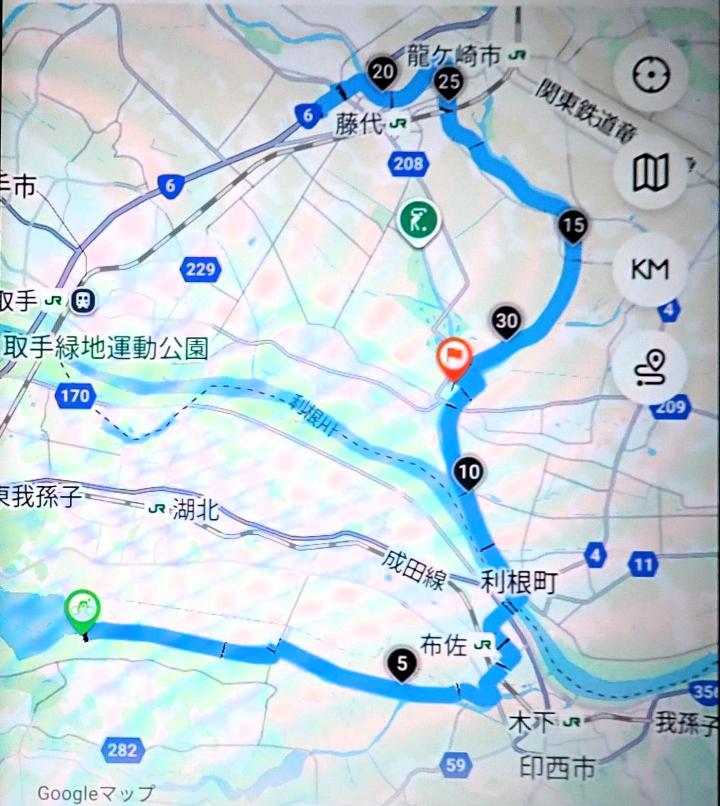Toggle the KM distance markers button
720x806 pixels.
pos(650,270)
